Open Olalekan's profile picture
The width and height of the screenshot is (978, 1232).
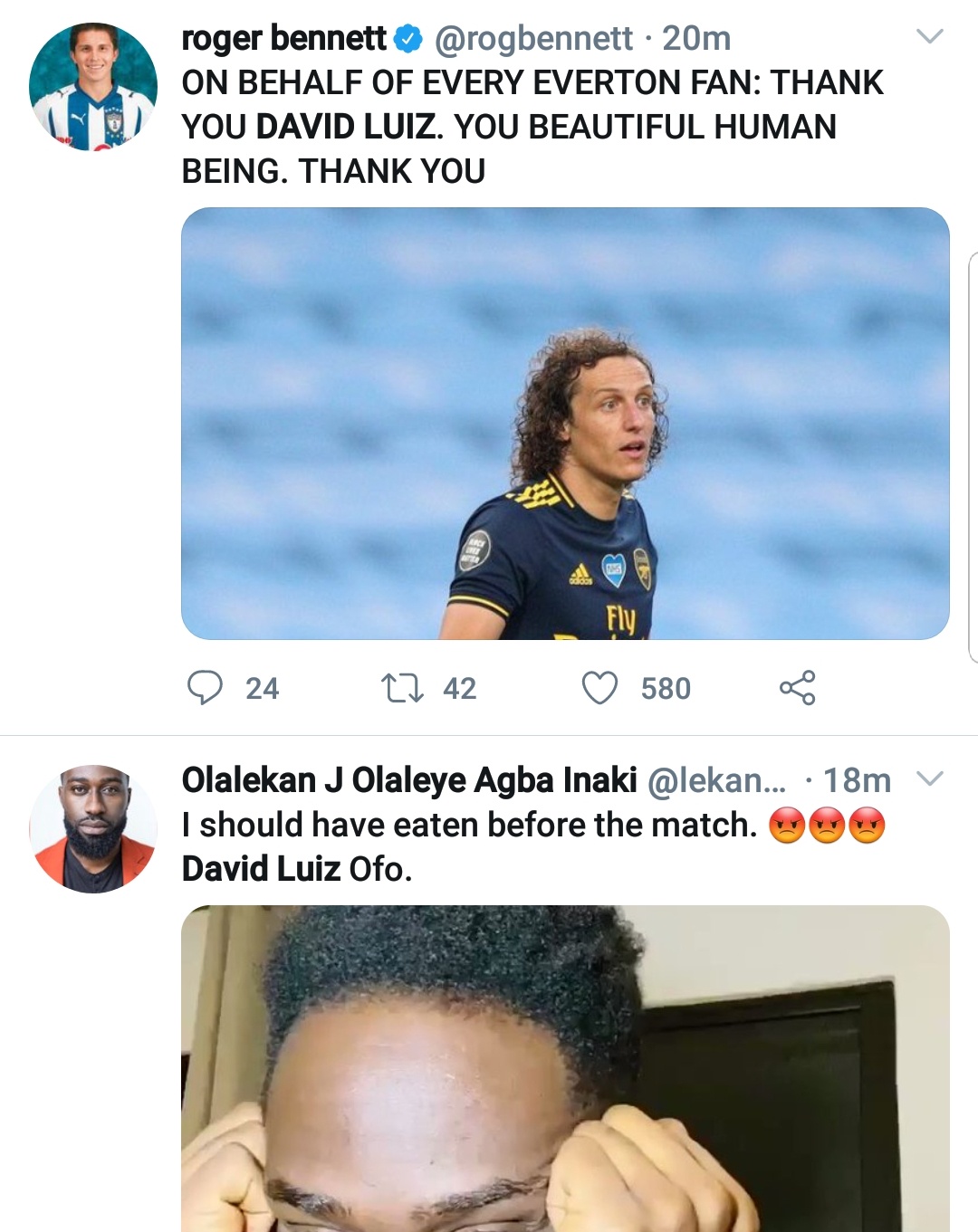92,829
